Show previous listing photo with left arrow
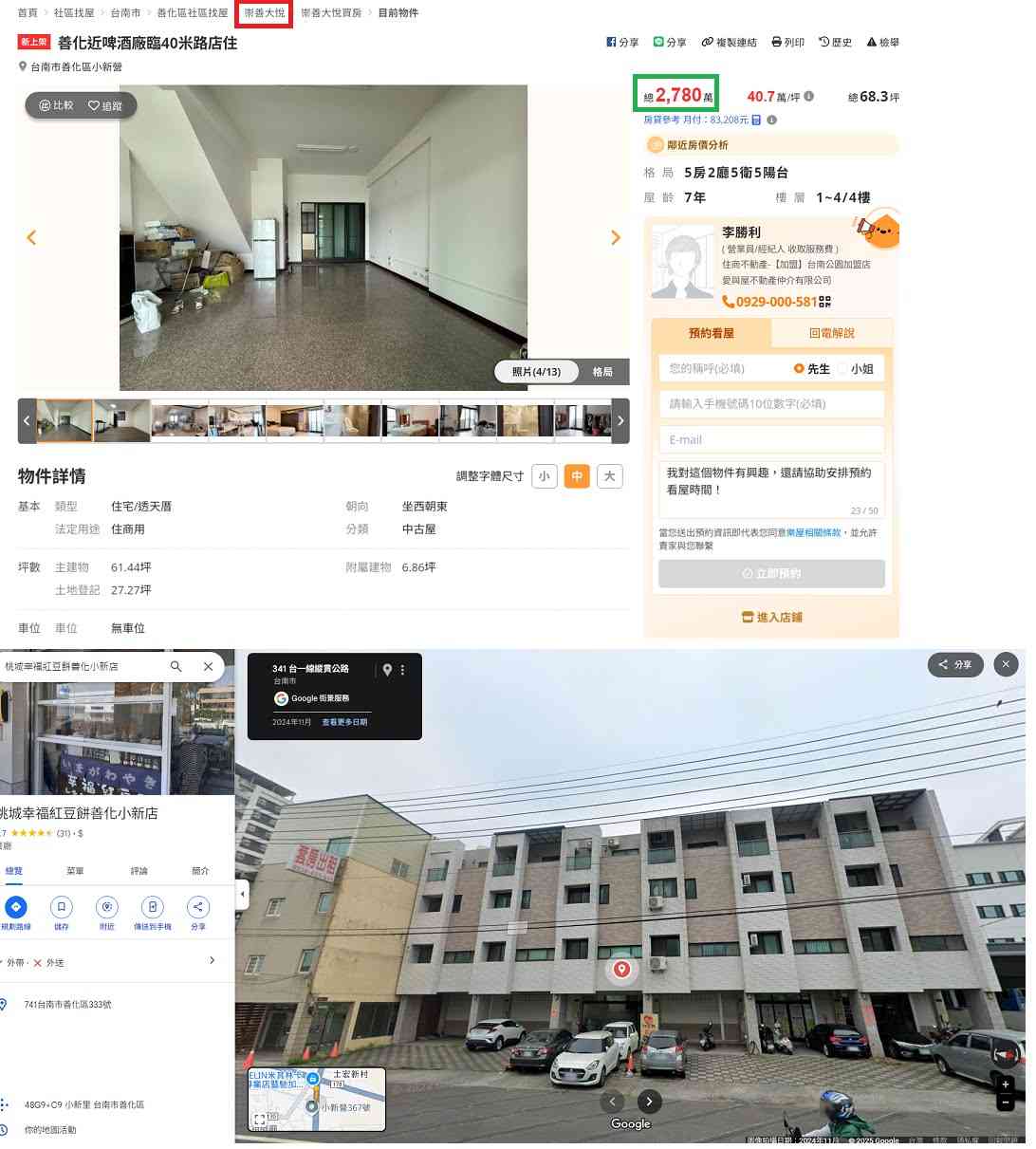This screenshot has width=1036, height=1149. 31,238
